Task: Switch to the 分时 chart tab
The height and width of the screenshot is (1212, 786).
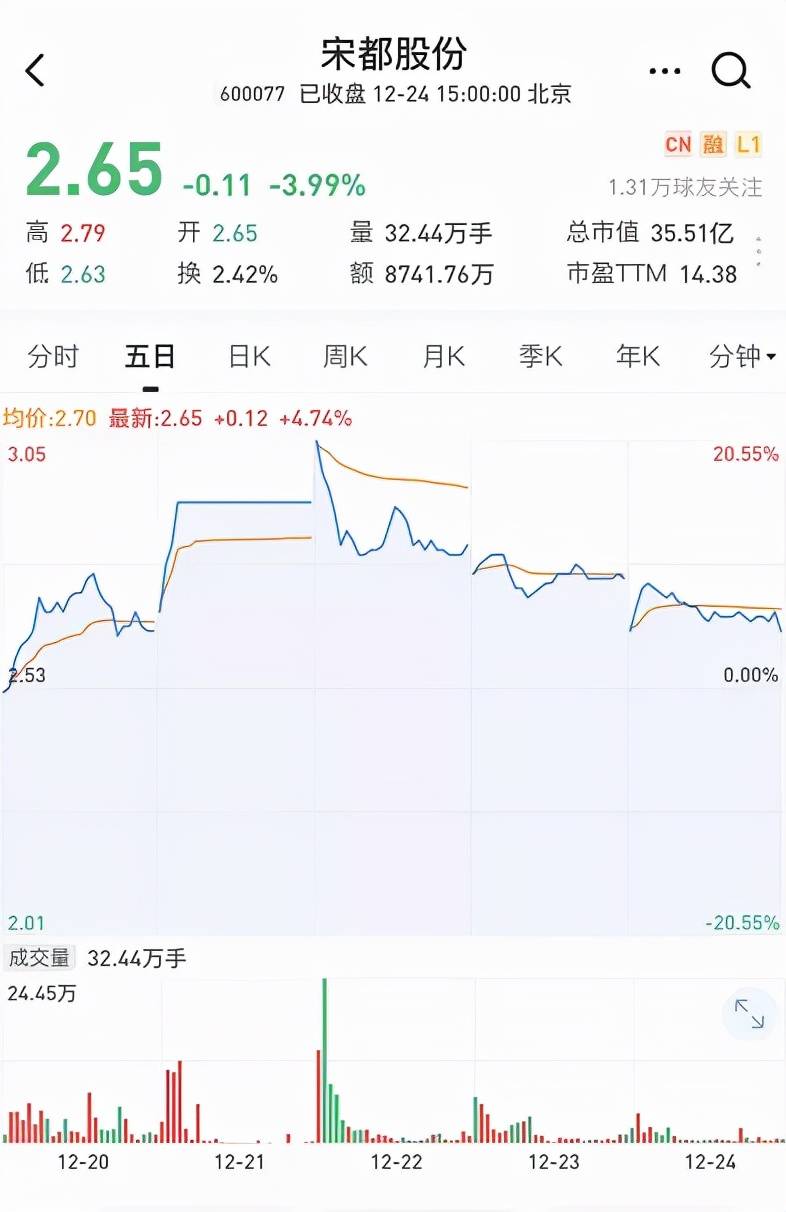Action: (54, 356)
